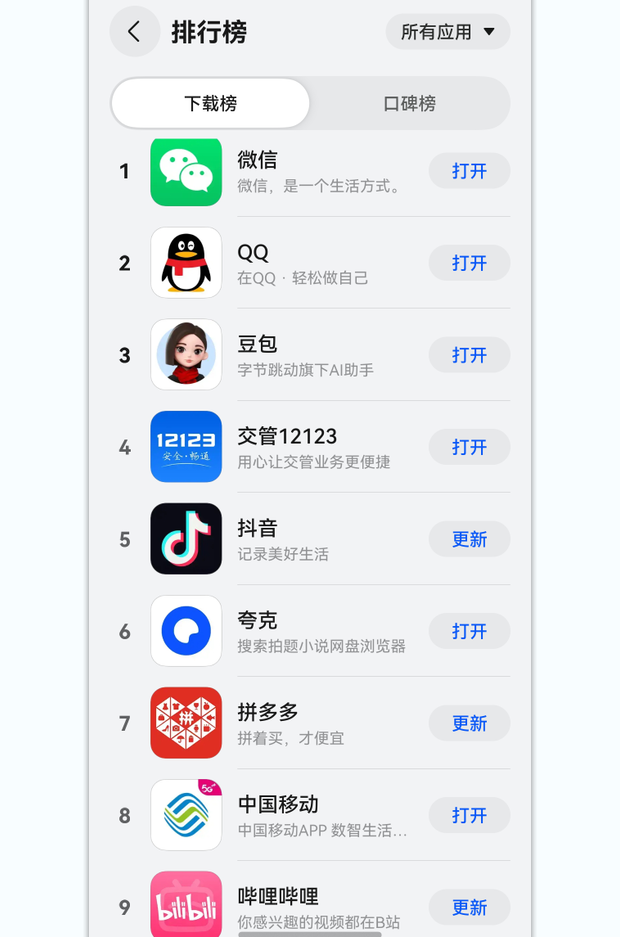Switch to the 口碑榜 tab
Image resolution: width=620 pixels, height=937 pixels.
409,104
